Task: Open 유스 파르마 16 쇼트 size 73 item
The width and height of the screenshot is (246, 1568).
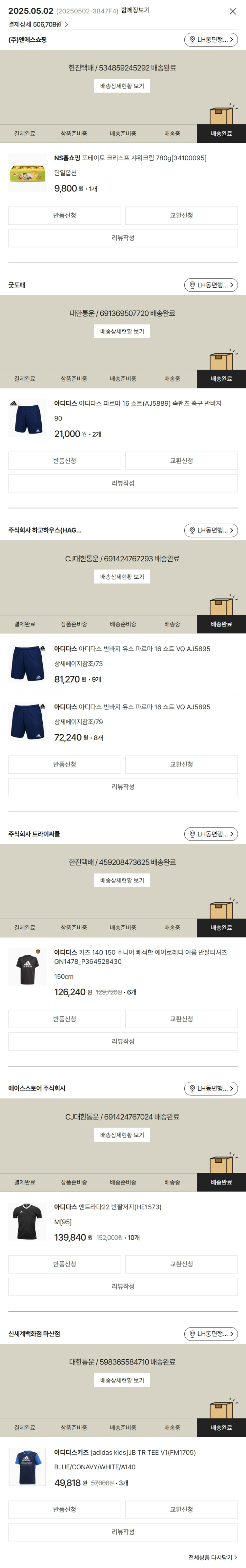Action: 132,649
